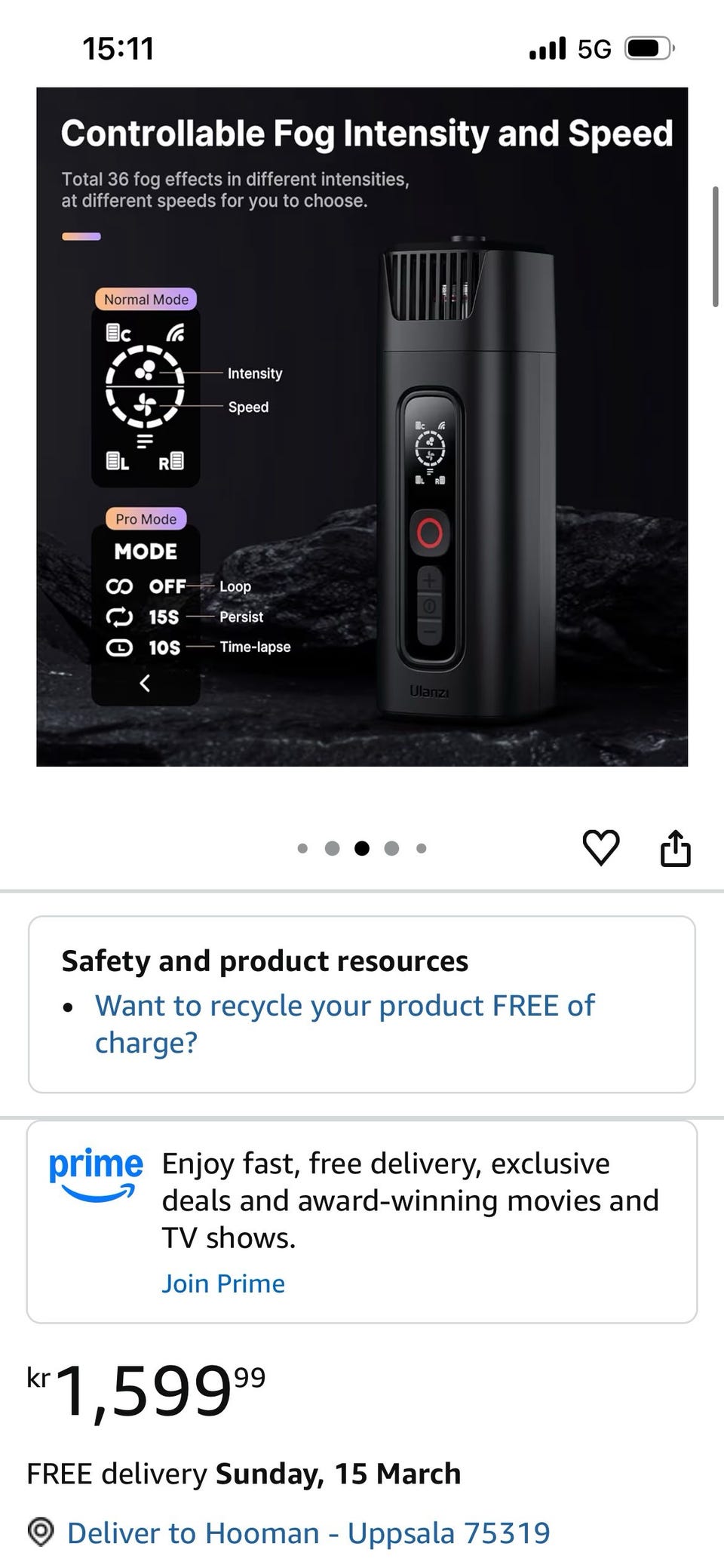Change delivery address Hooman - Uppsala 75319
The width and height of the screenshot is (724, 1568).
(308, 1533)
